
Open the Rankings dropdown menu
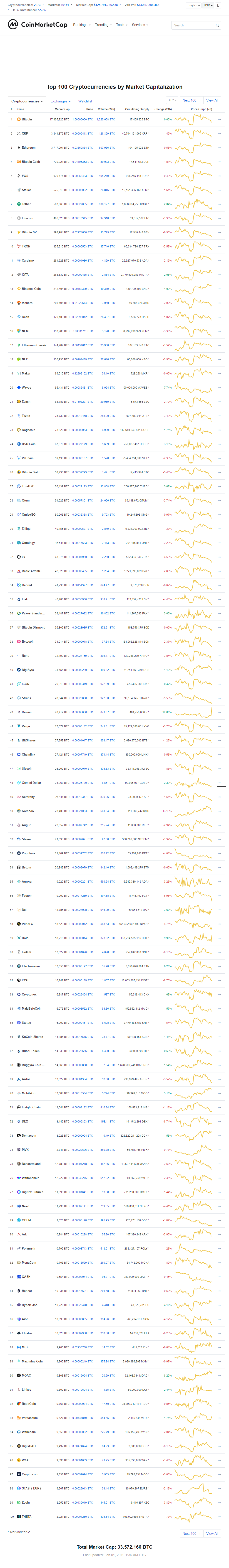click(81, 25)
